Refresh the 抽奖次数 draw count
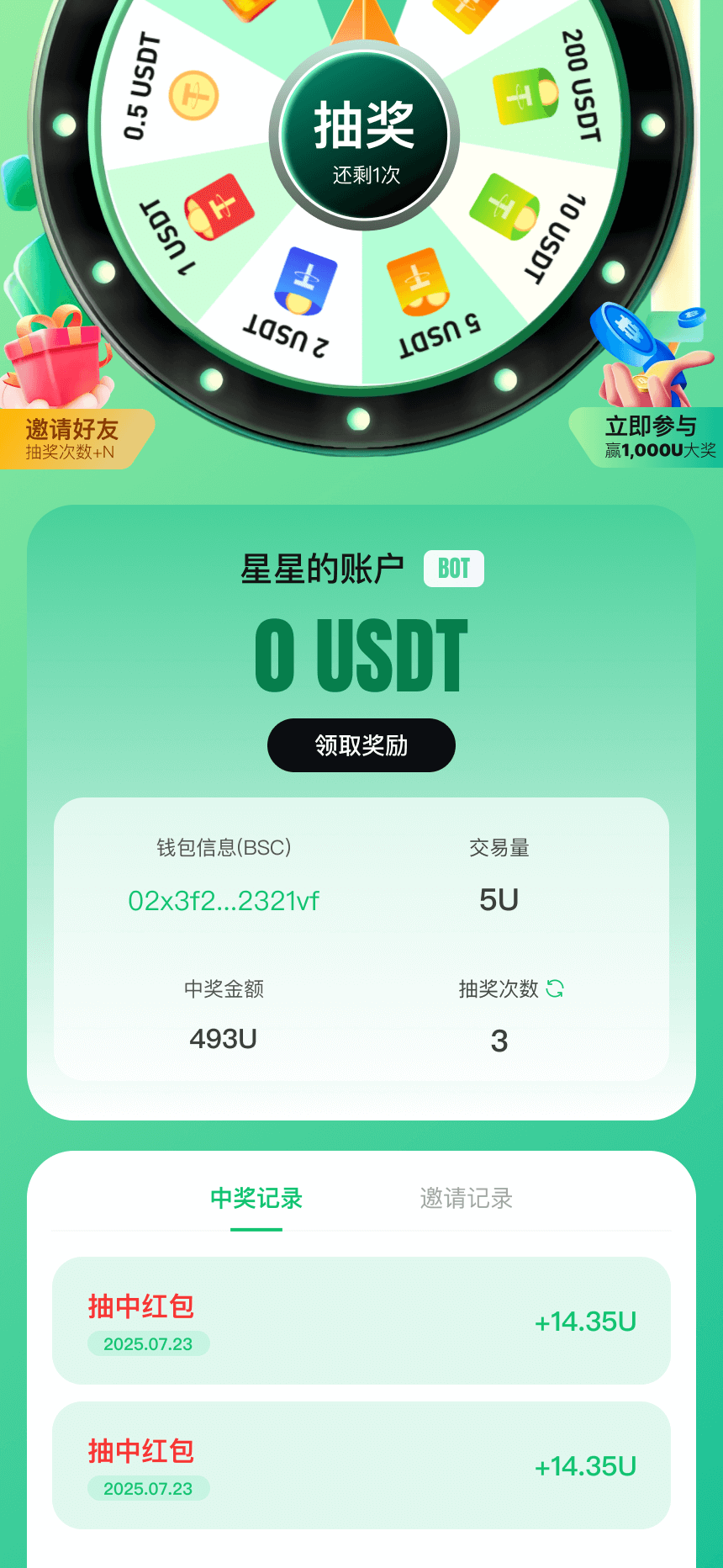 (x=555, y=988)
